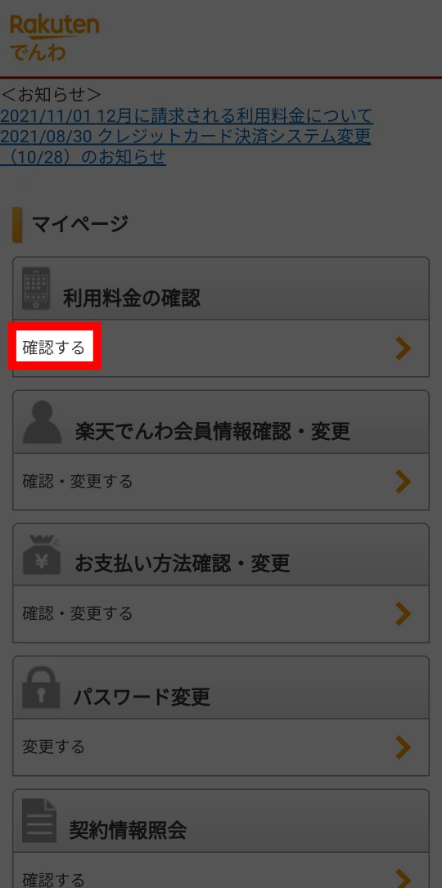Screen dimensions: 442x888
Task: Open 確認・変更する for 楽天でんわ会員情報
Action: tap(221, 481)
